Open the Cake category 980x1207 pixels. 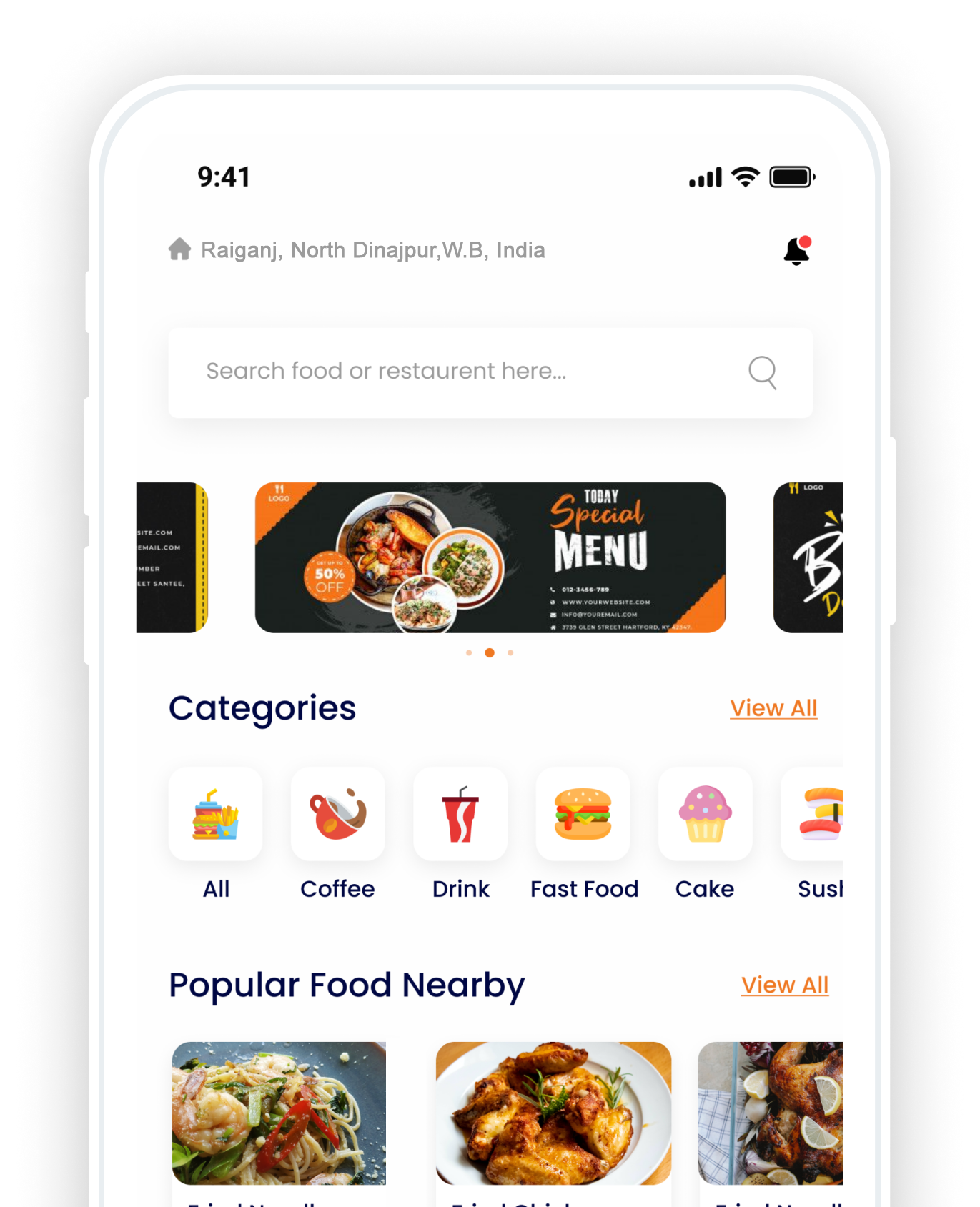(x=705, y=814)
